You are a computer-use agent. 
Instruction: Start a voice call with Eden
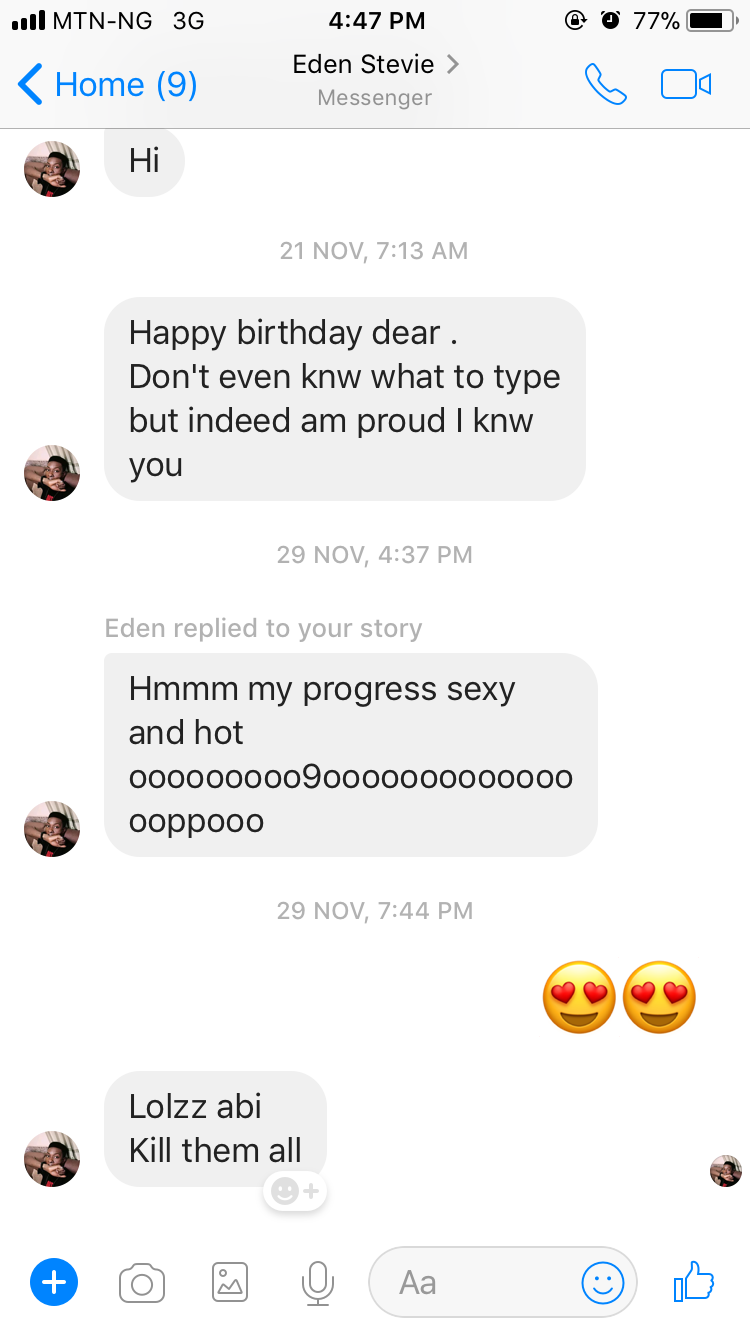tap(605, 84)
